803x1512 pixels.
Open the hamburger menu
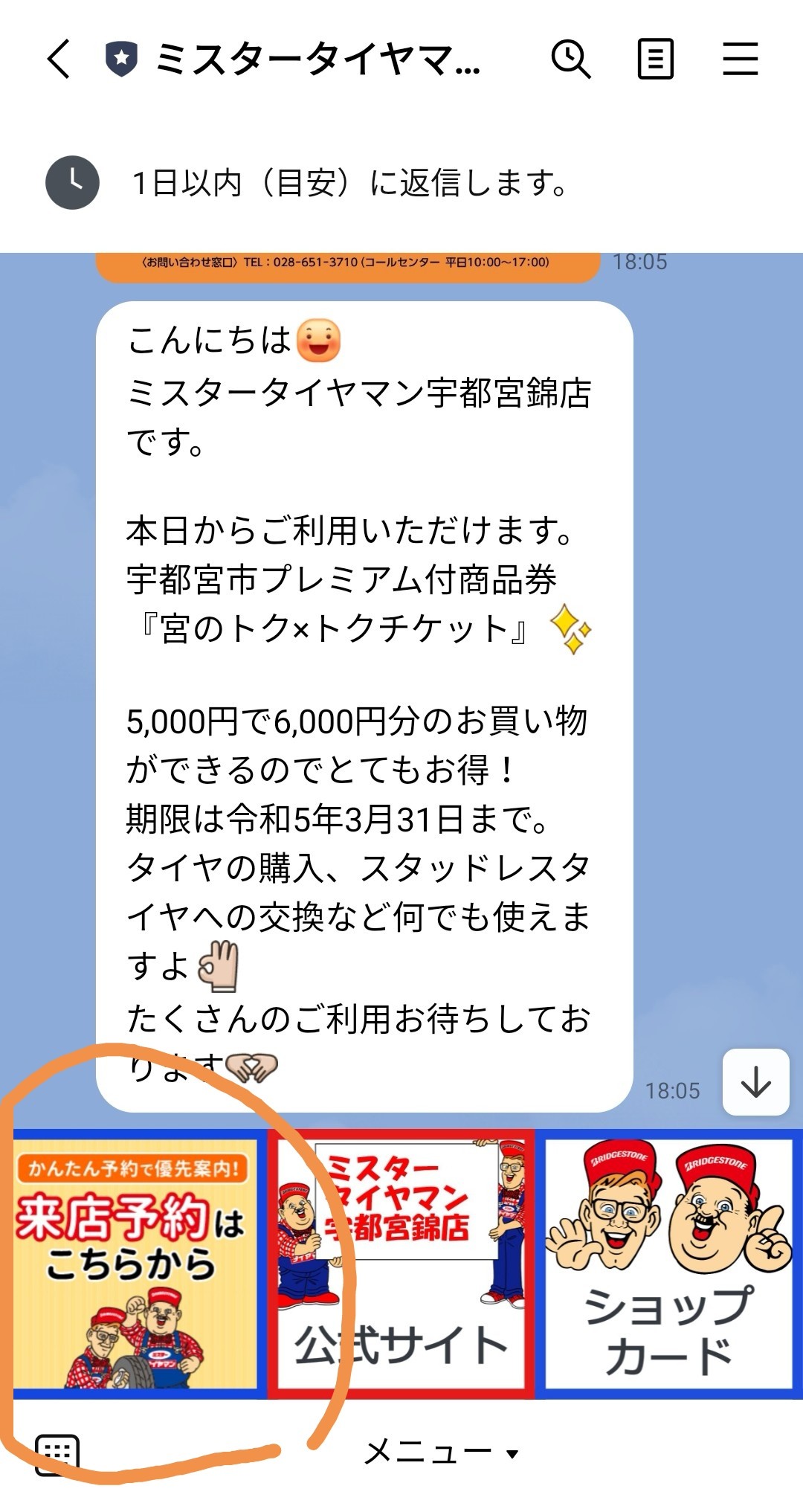(x=740, y=59)
